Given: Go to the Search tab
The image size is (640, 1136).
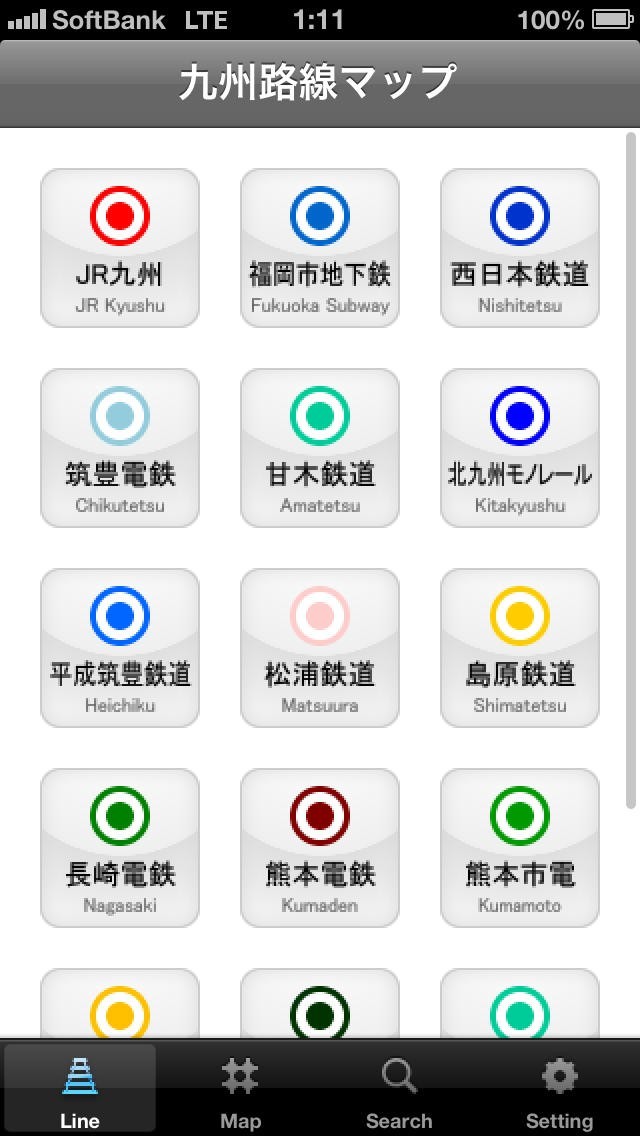Looking at the screenshot, I should click(x=399, y=1092).
